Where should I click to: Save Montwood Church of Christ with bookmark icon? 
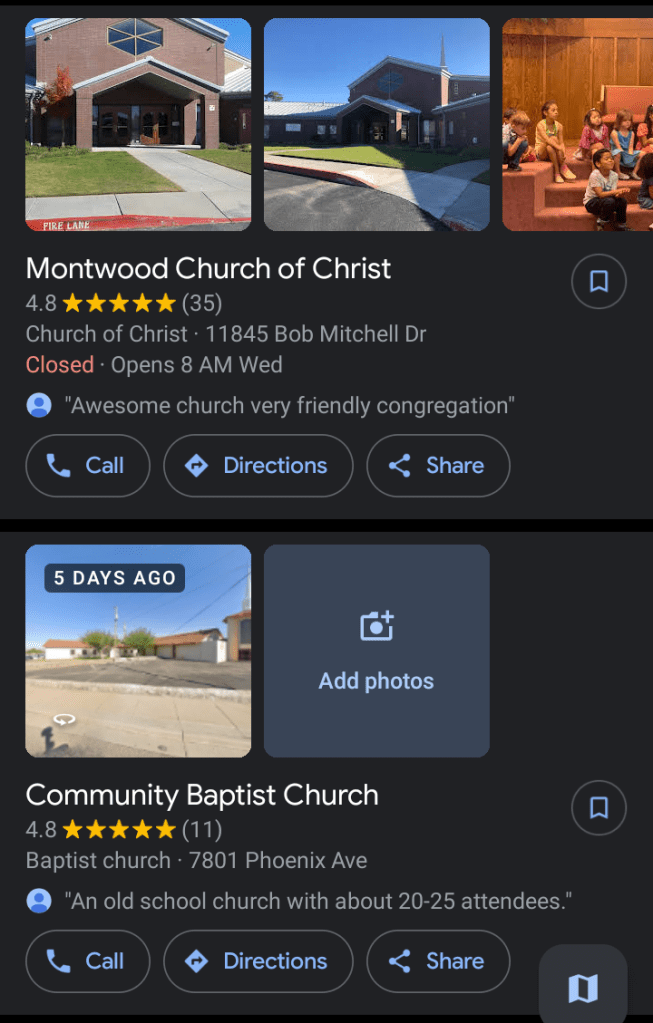click(598, 282)
